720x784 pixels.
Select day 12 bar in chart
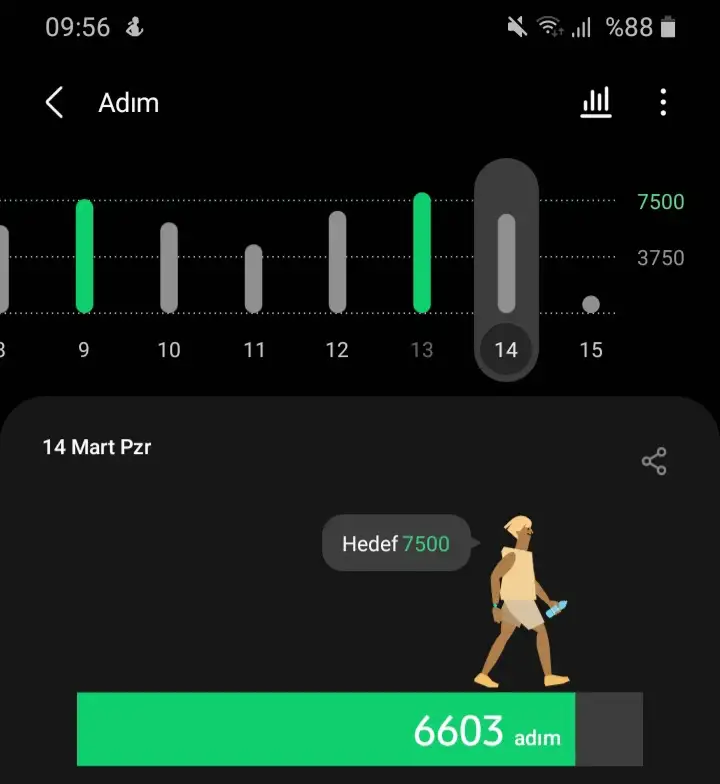coord(337,262)
